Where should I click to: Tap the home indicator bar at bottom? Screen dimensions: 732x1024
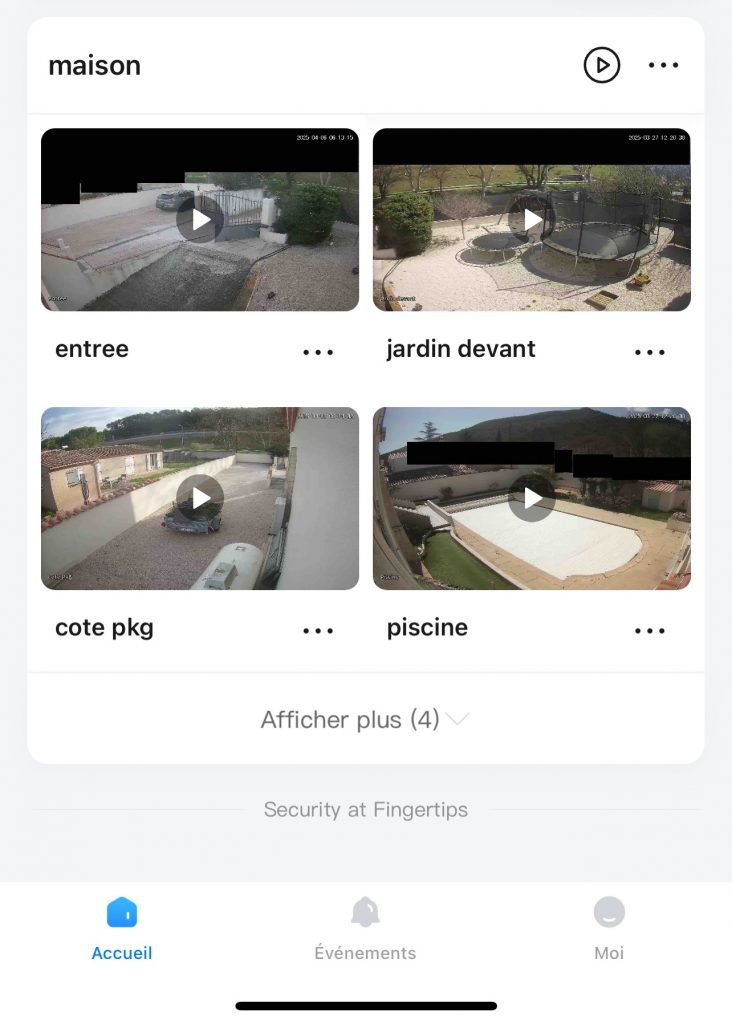point(365,1005)
